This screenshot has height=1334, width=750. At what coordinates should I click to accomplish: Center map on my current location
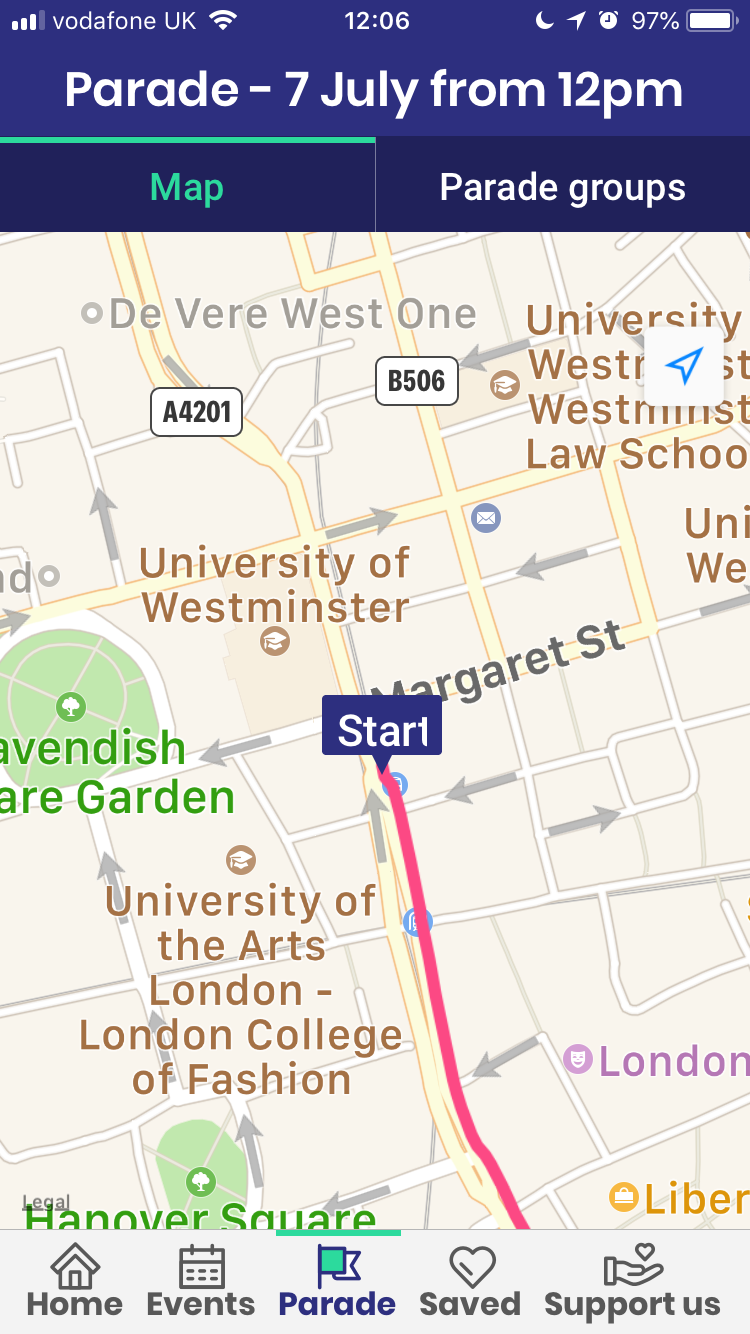point(684,366)
